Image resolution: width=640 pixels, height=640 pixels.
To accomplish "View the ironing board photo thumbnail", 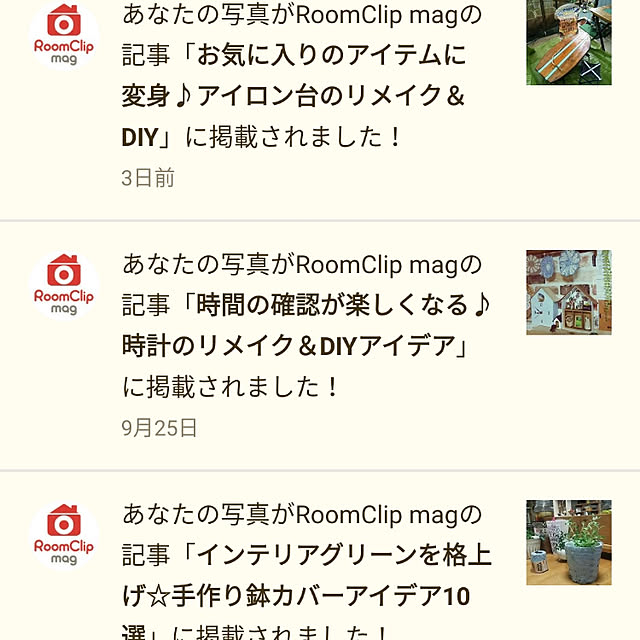I will click(x=568, y=42).
